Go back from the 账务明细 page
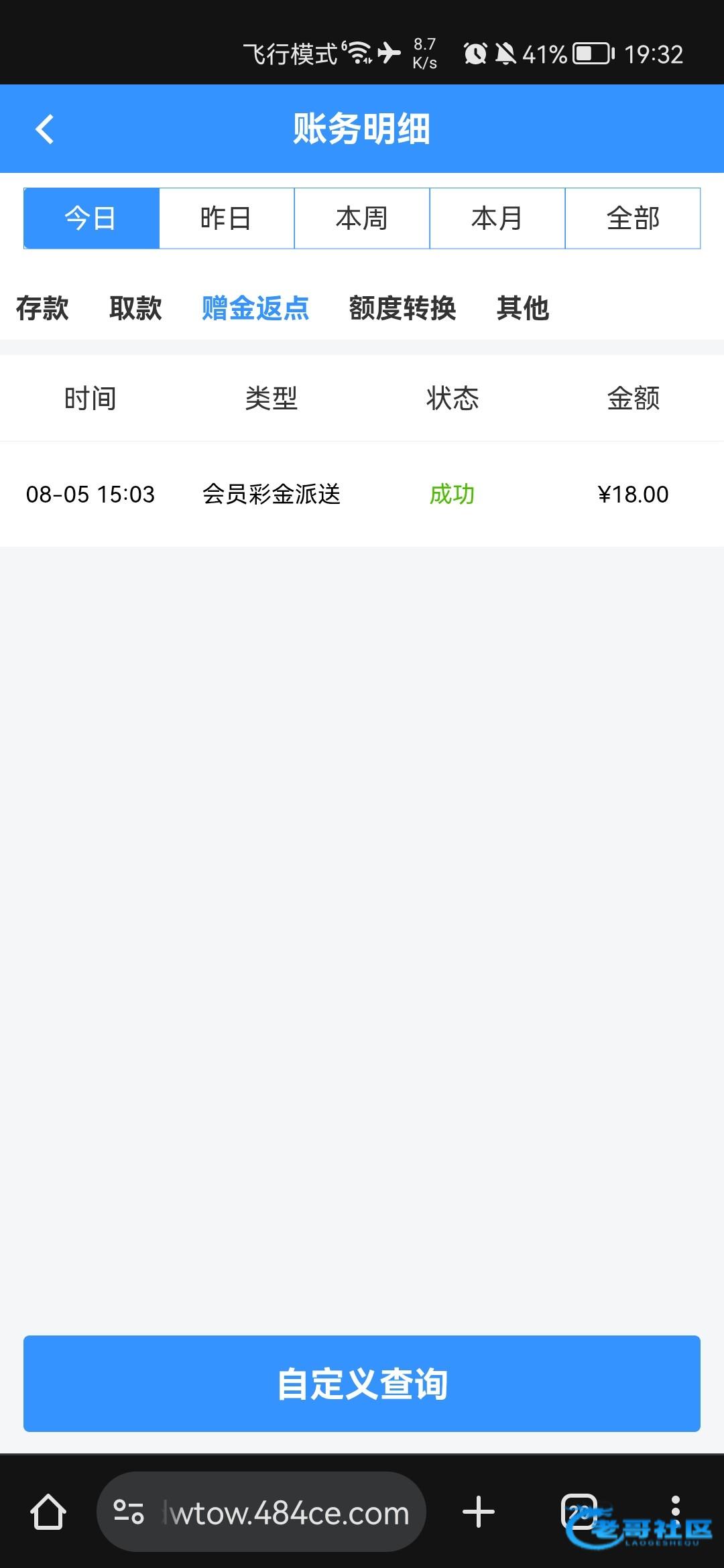The width and height of the screenshot is (724, 1568). point(44,129)
